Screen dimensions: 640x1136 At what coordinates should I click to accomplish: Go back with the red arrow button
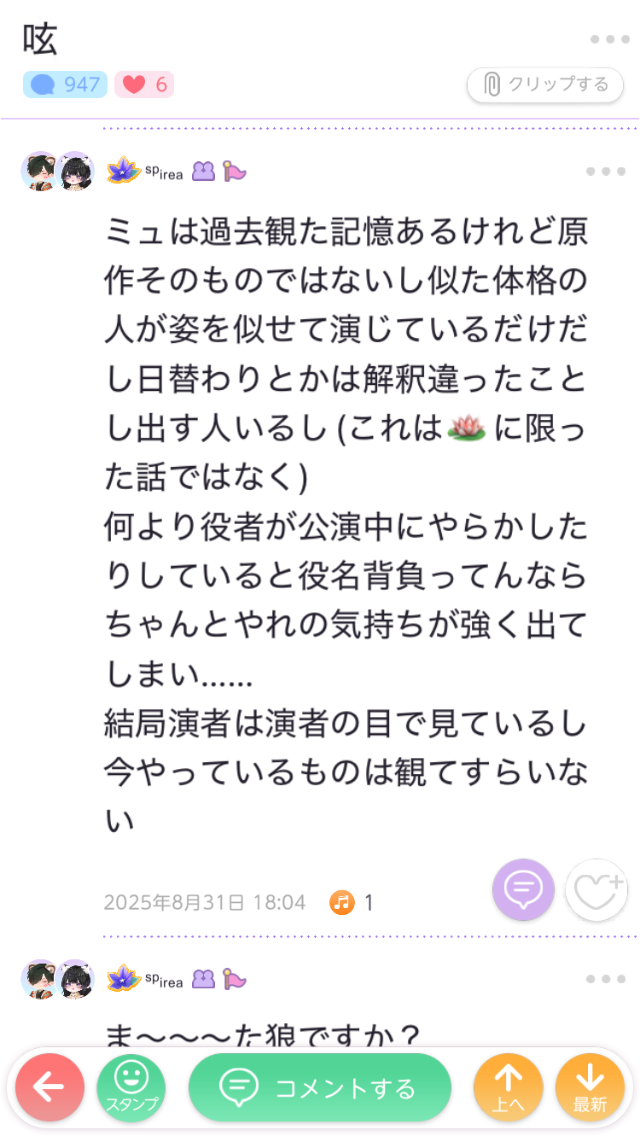point(50,1088)
